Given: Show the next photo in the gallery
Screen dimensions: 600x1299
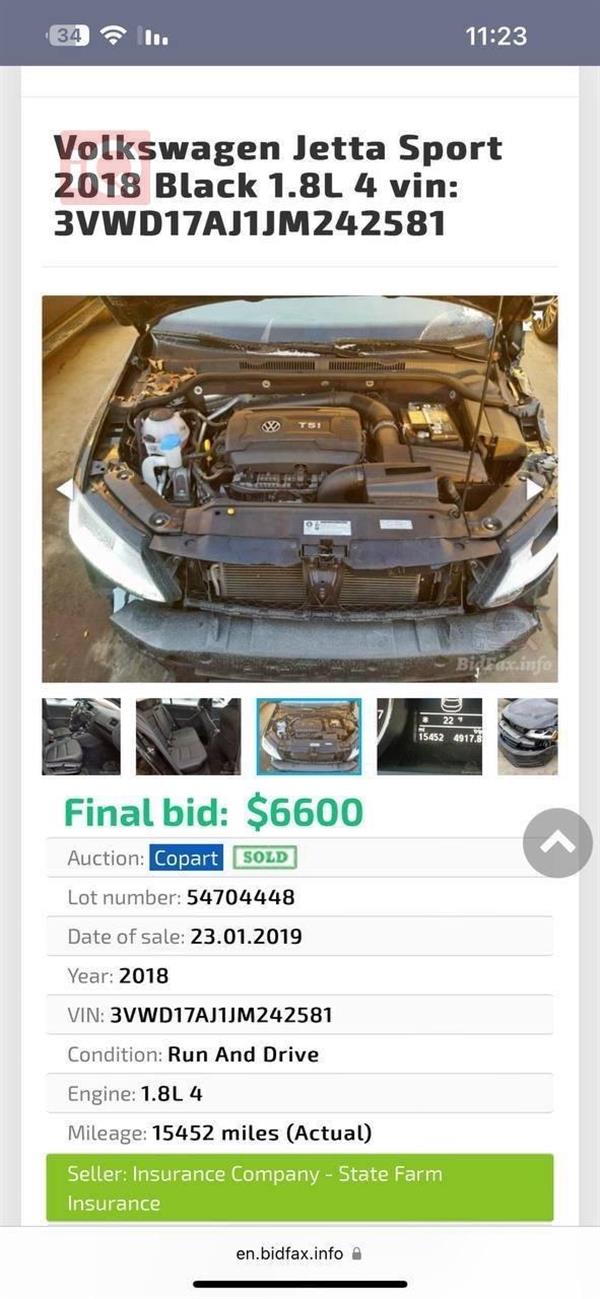Looking at the screenshot, I should pos(535,490).
